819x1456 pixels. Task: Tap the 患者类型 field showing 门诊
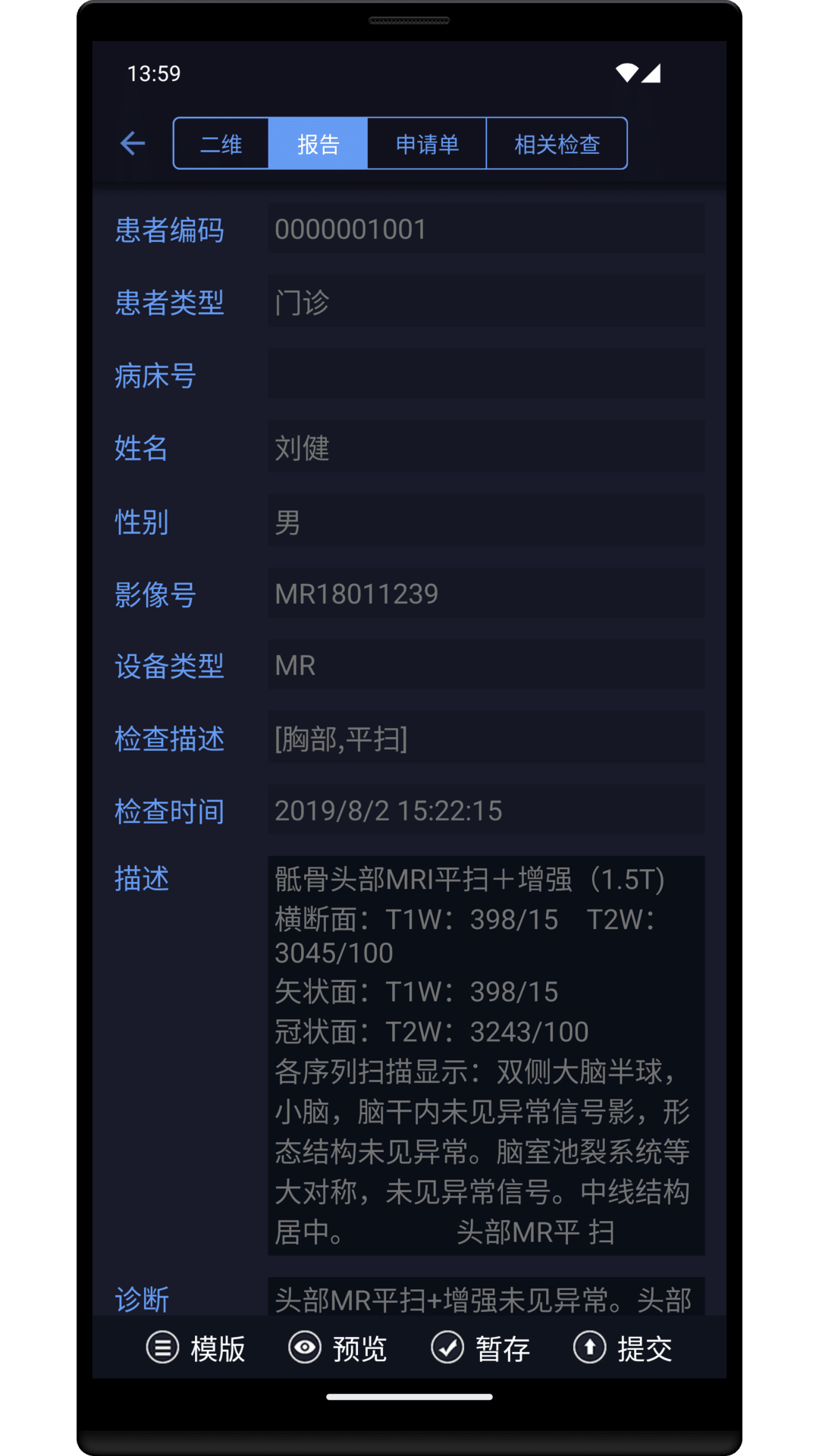click(485, 302)
